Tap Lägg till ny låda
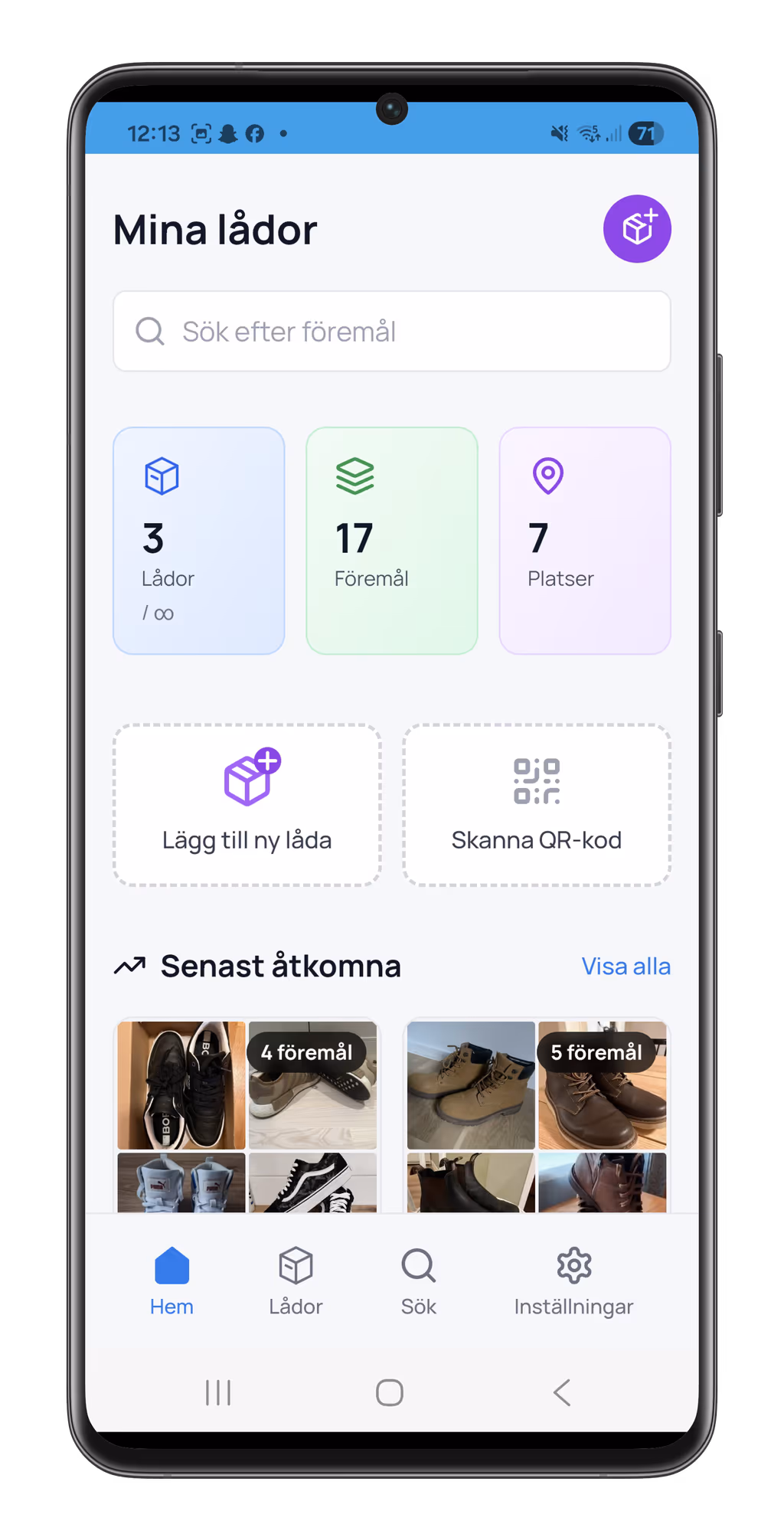Viewport: 784px width, 1534px height. coord(247,805)
